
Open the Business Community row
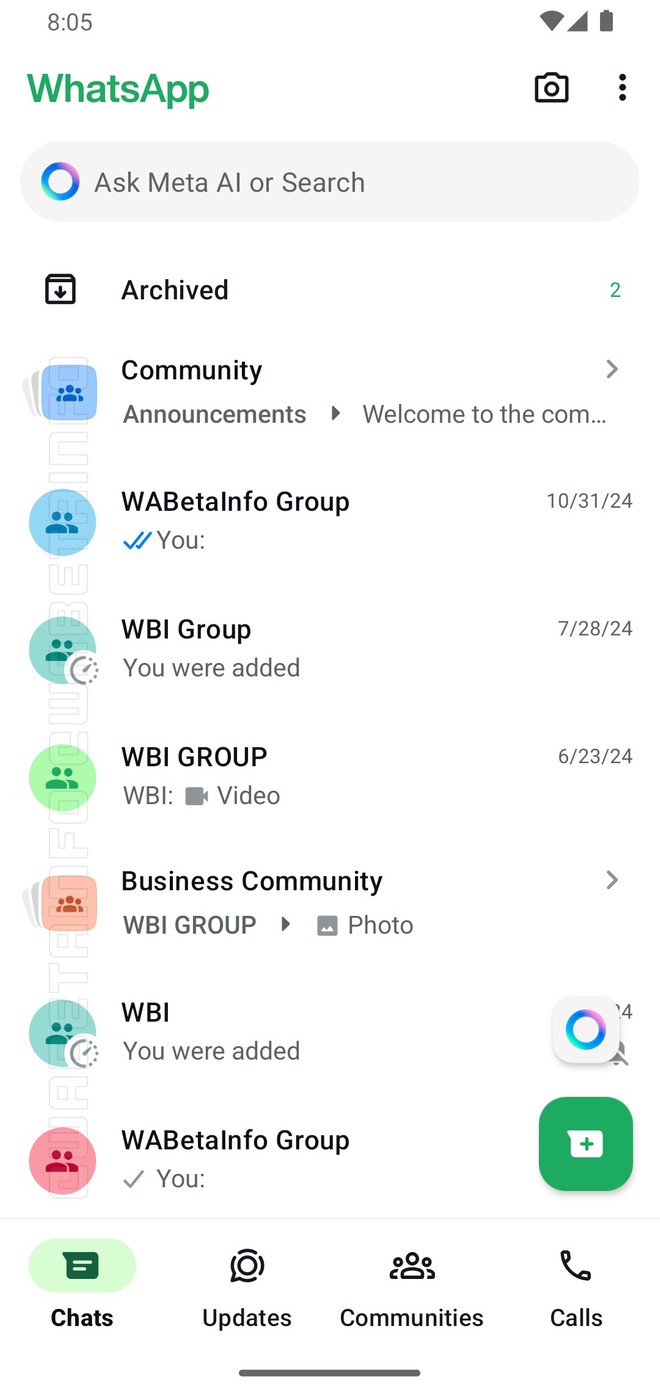click(x=330, y=902)
